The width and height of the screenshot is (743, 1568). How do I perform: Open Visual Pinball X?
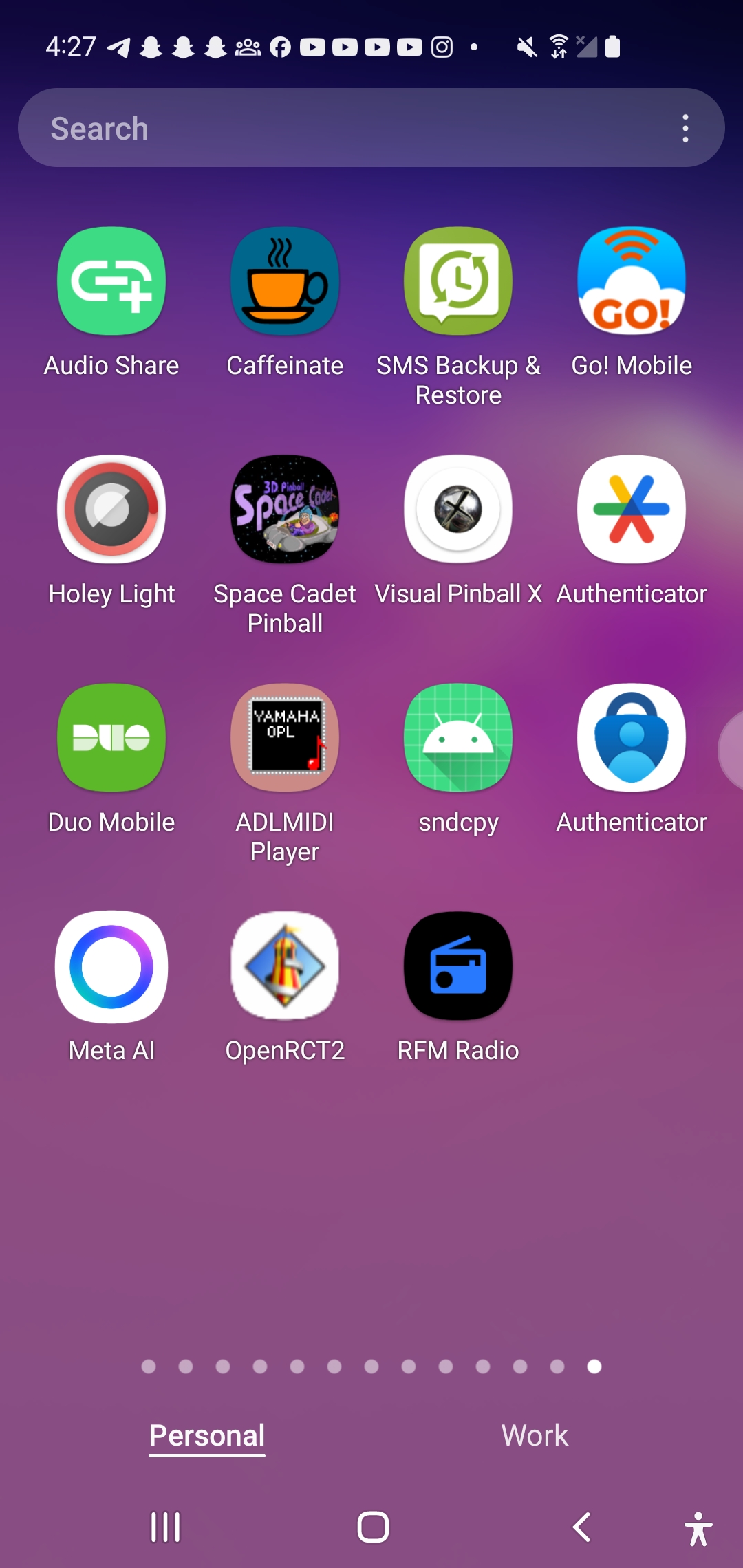point(458,510)
